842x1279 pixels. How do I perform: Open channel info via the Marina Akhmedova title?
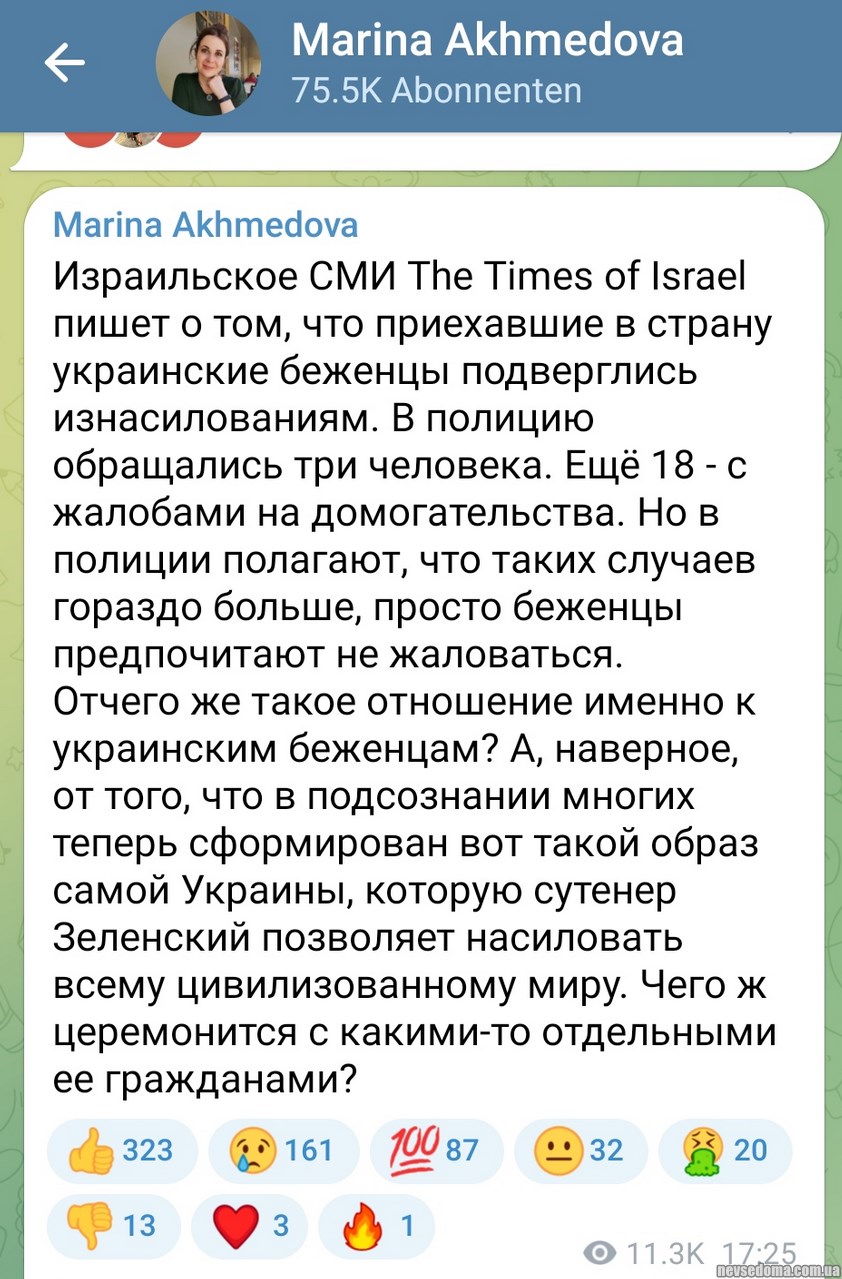488,42
